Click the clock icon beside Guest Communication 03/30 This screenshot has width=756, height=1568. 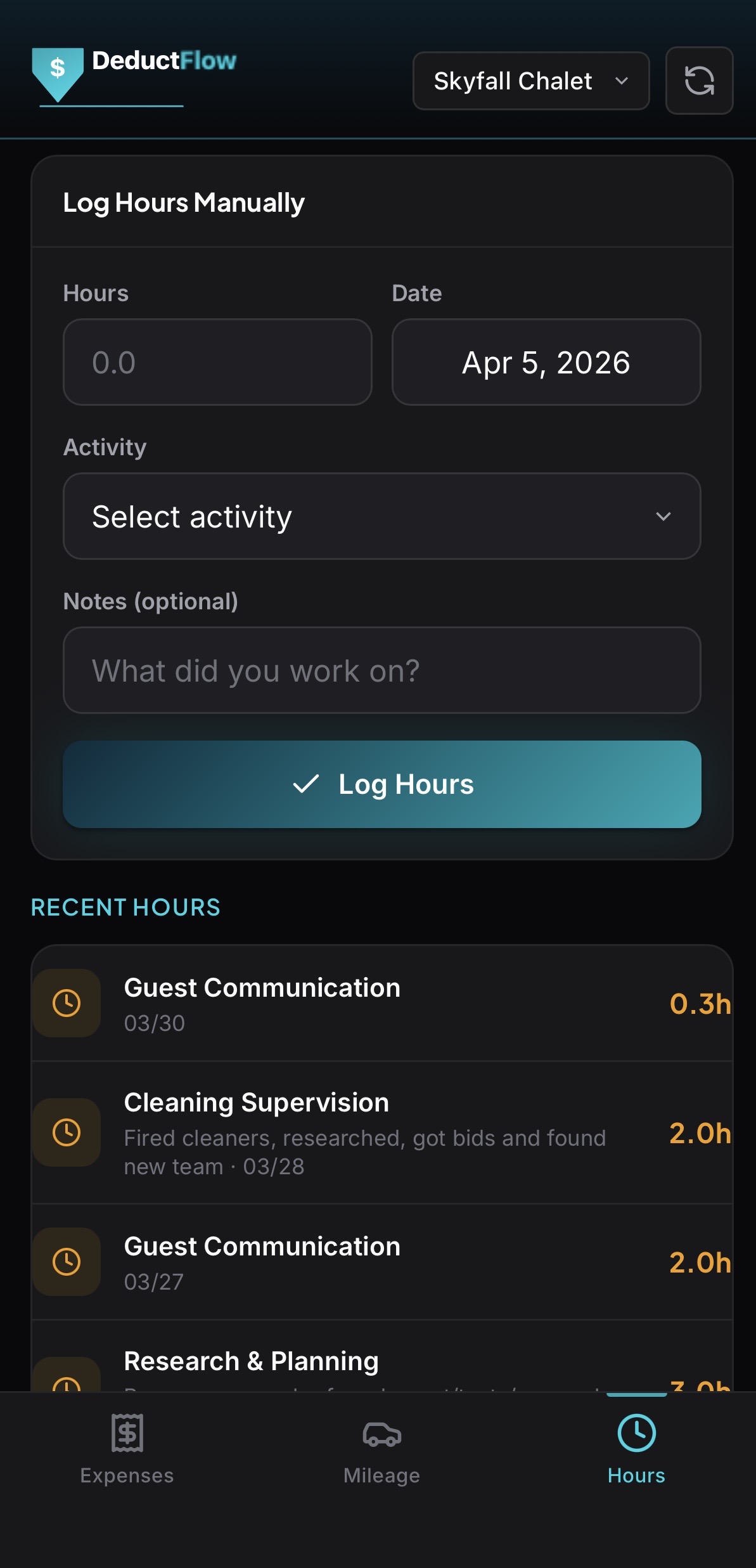[67, 1002]
